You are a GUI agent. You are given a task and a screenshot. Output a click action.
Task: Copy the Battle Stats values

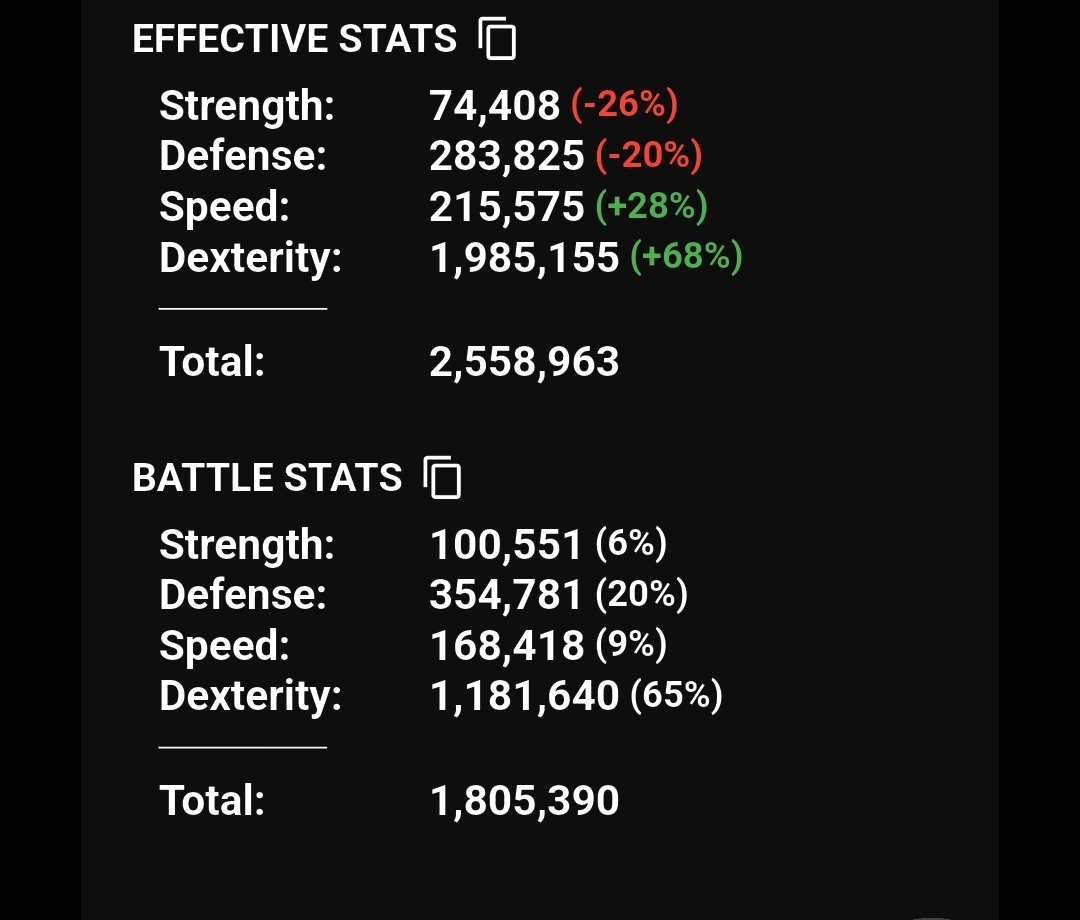point(442,477)
